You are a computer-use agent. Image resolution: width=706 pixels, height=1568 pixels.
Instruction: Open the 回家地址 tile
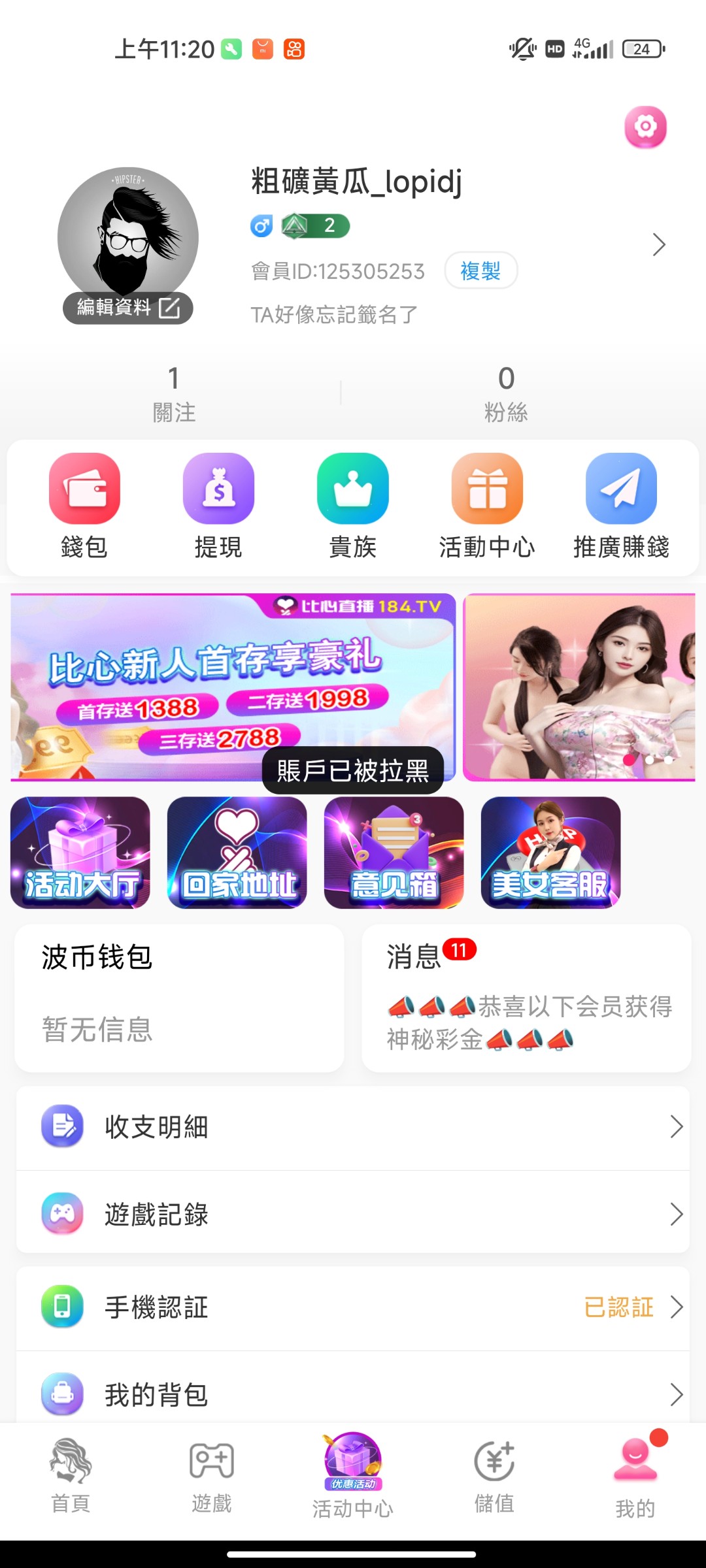pyautogui.click(x=237, y=853)
